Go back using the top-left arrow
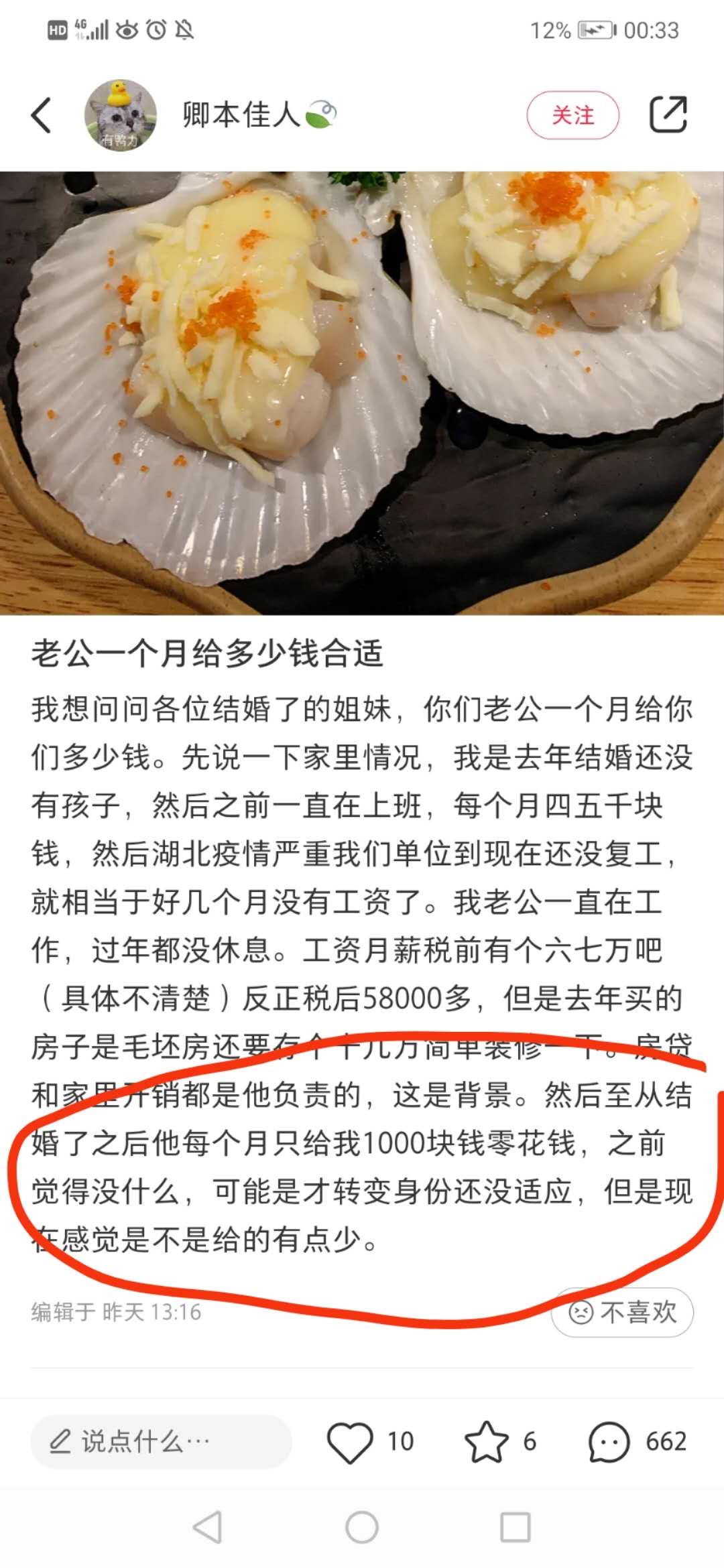 (x=42, y=115)
